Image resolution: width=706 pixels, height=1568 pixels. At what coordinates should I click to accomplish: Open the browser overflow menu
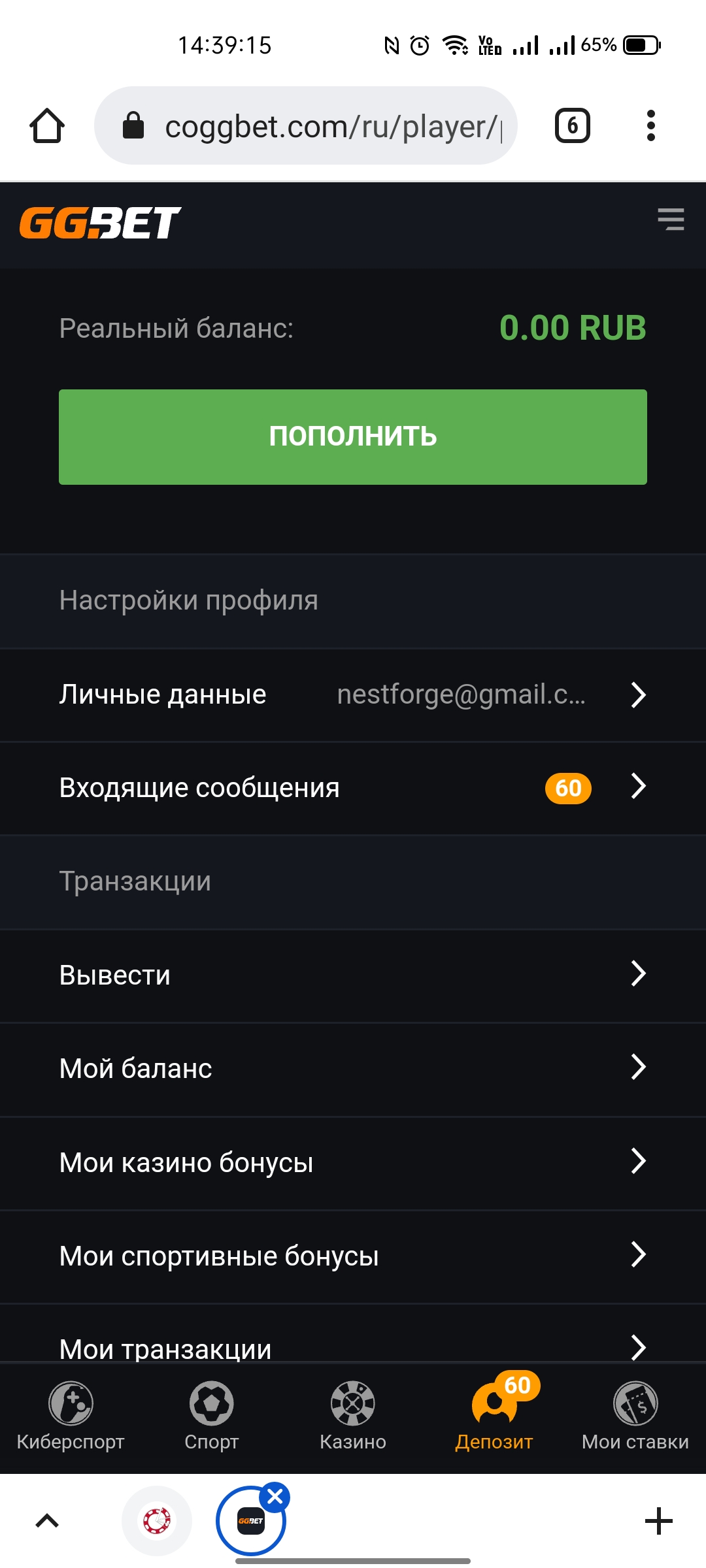click(x=650, y=125)
